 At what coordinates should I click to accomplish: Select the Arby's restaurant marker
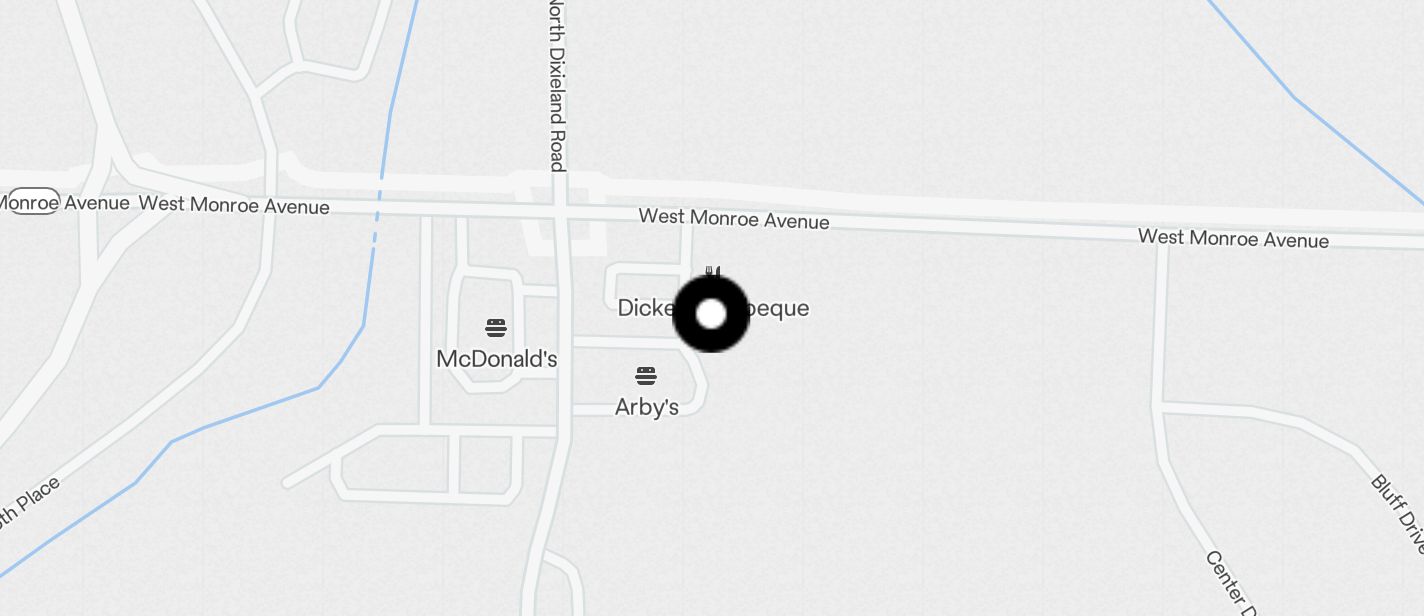tap(646, 377)
